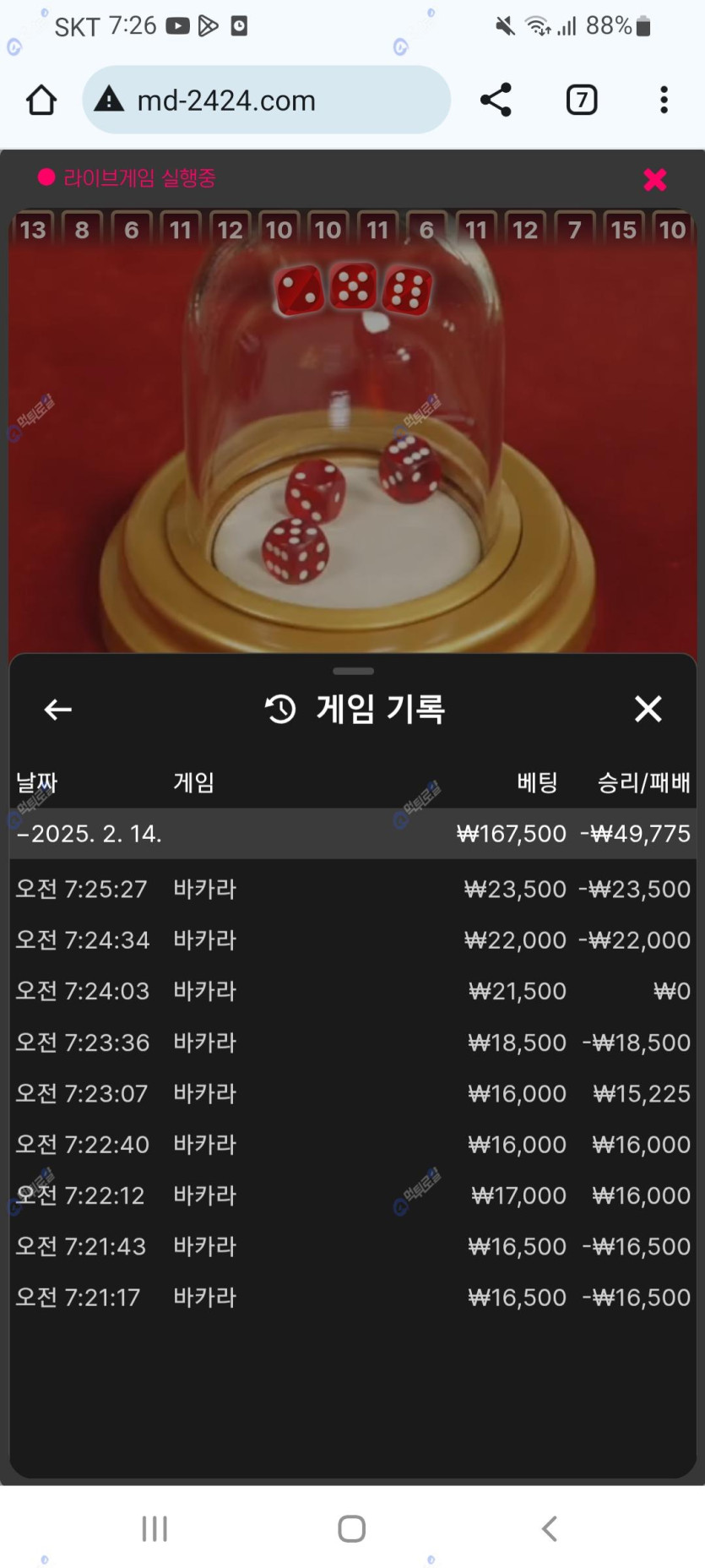The width and height of the screenshot is (705, 1568).
Task: Close the live game with the pink X
Action: pos(654,179)
